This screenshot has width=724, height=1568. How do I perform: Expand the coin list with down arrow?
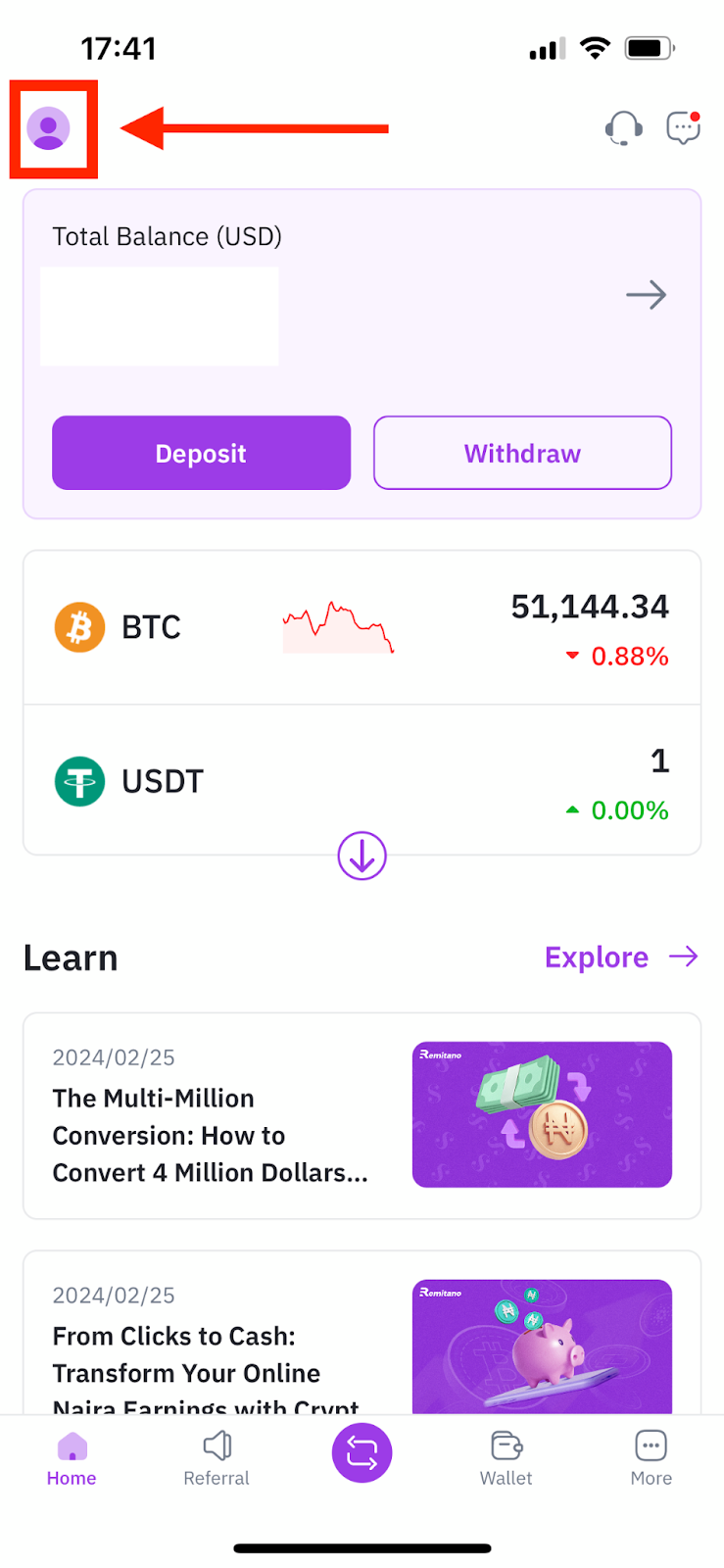pyautogui.click(x=362, y=857)
